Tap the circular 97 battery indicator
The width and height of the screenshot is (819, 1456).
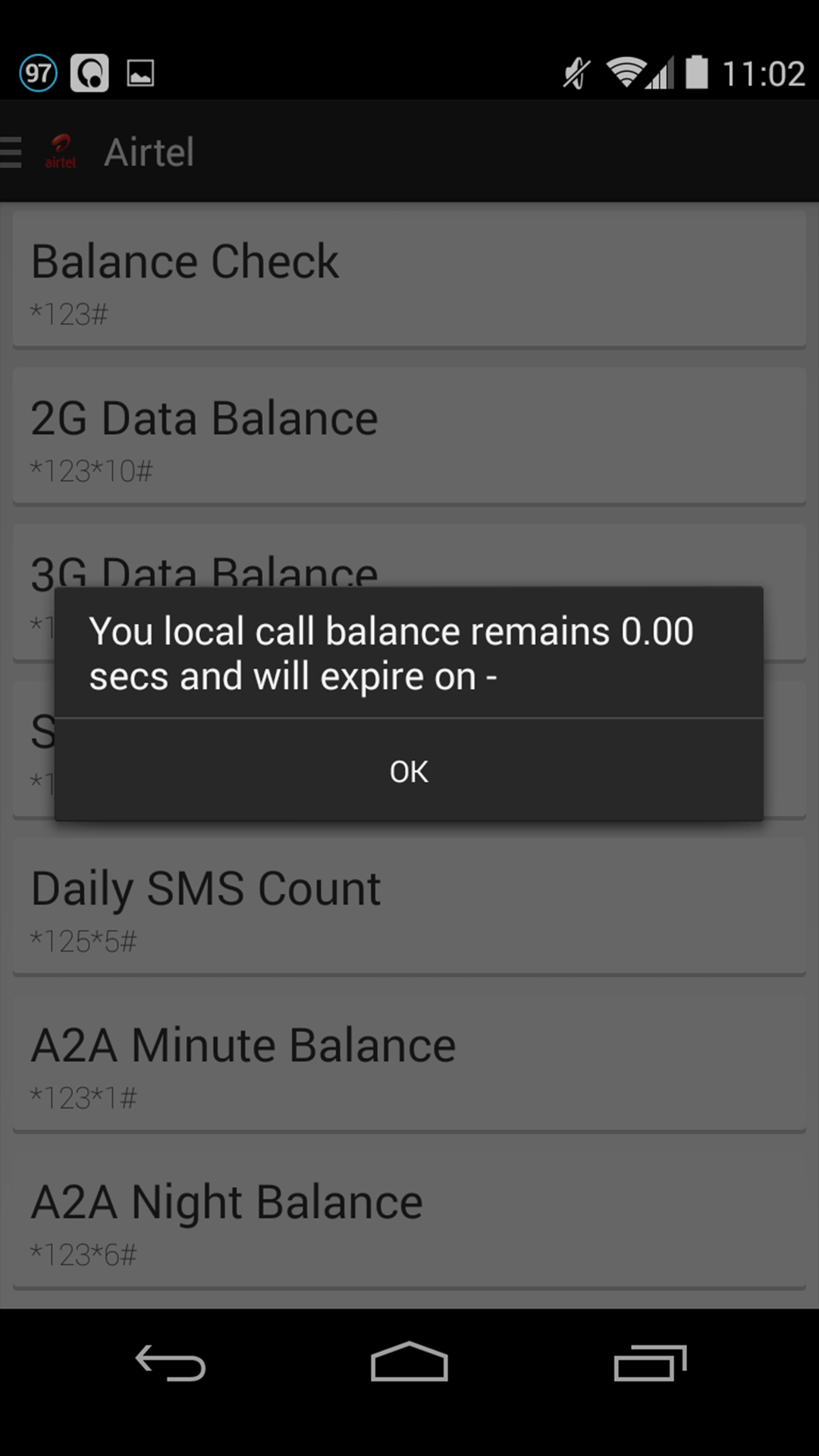pyautogui.click(x=38, y=72)
